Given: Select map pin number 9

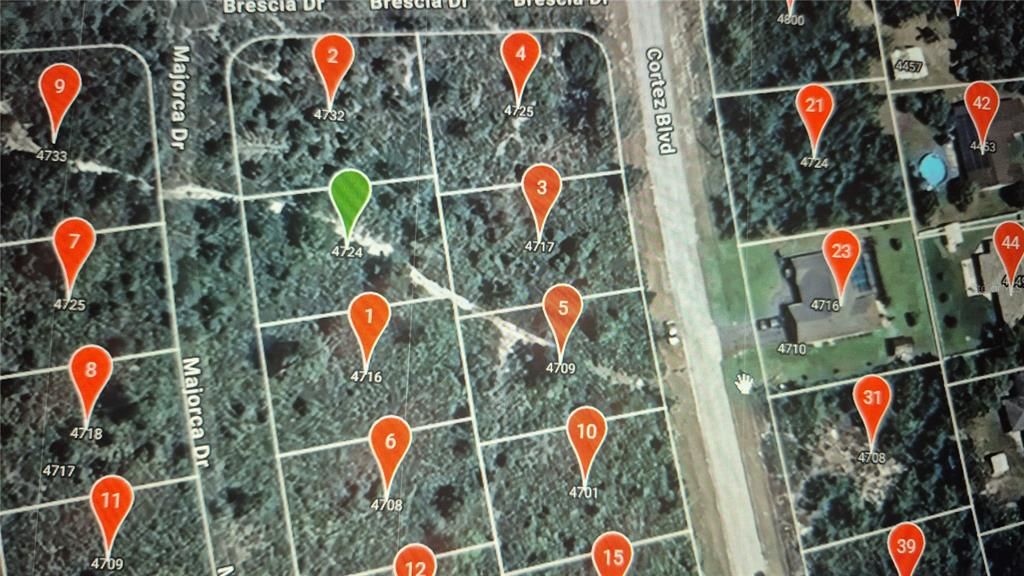Looking at the screenshot, I should (x=59, y=91).
